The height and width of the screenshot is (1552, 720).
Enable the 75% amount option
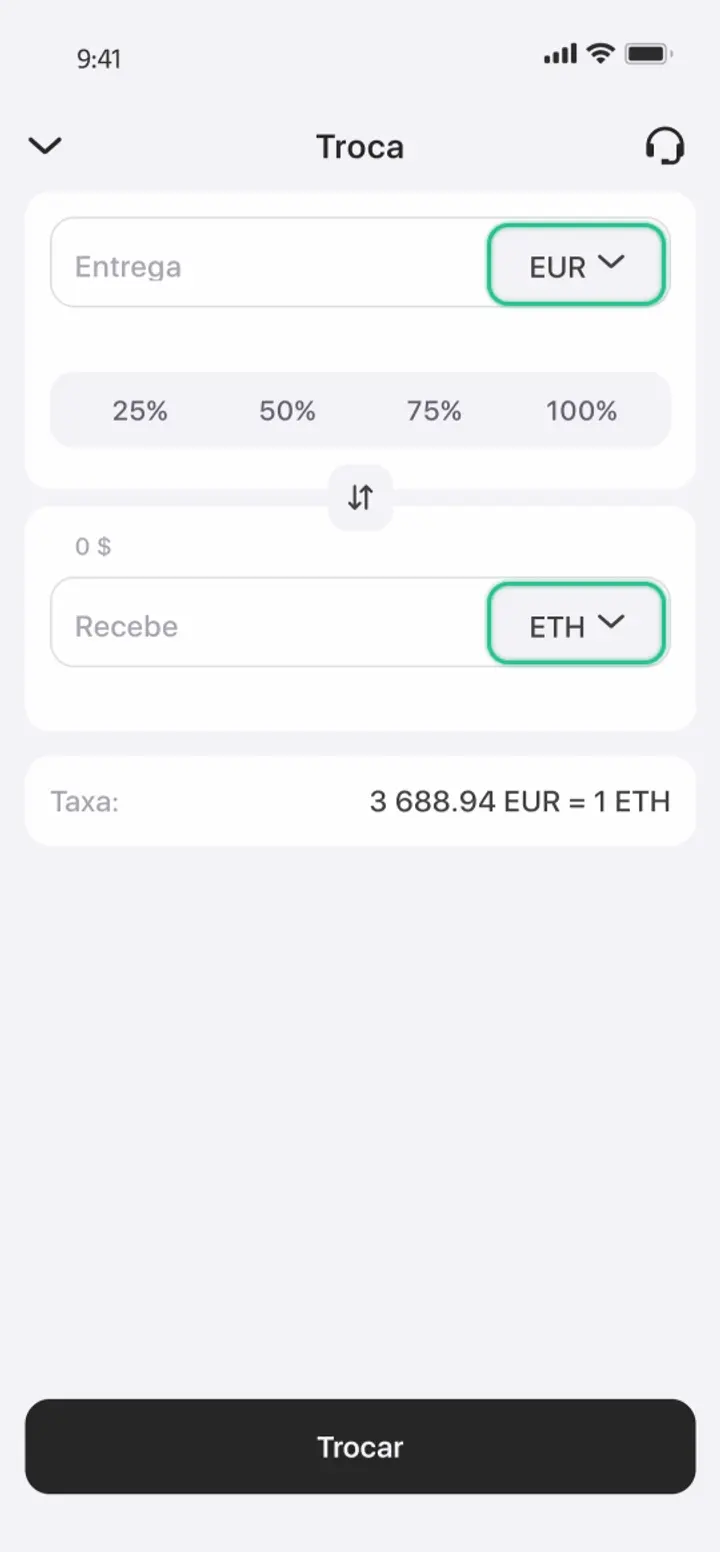pyautogui.click(x=433, y=410)
